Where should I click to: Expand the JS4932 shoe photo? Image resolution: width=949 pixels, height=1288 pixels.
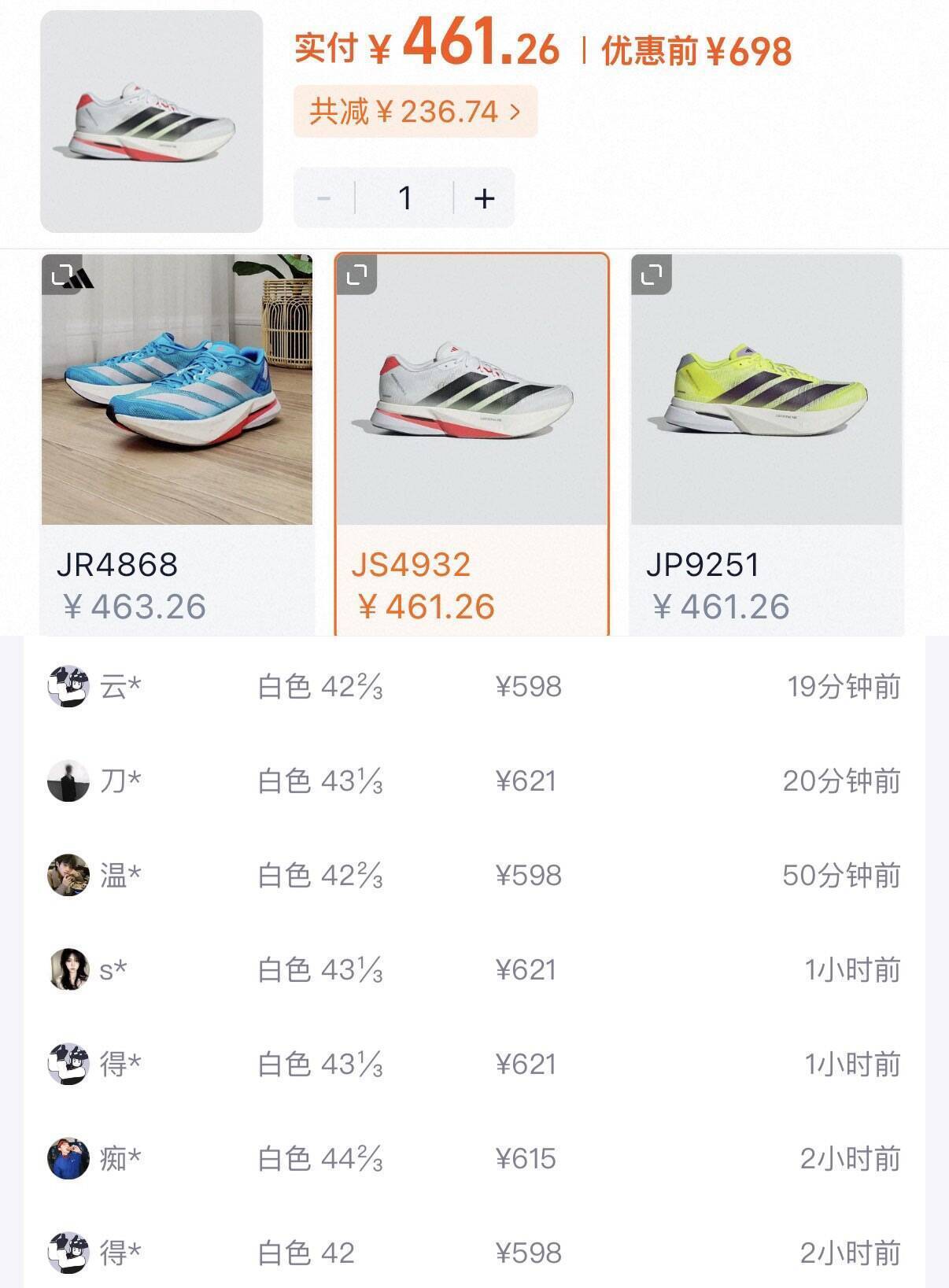356,275
